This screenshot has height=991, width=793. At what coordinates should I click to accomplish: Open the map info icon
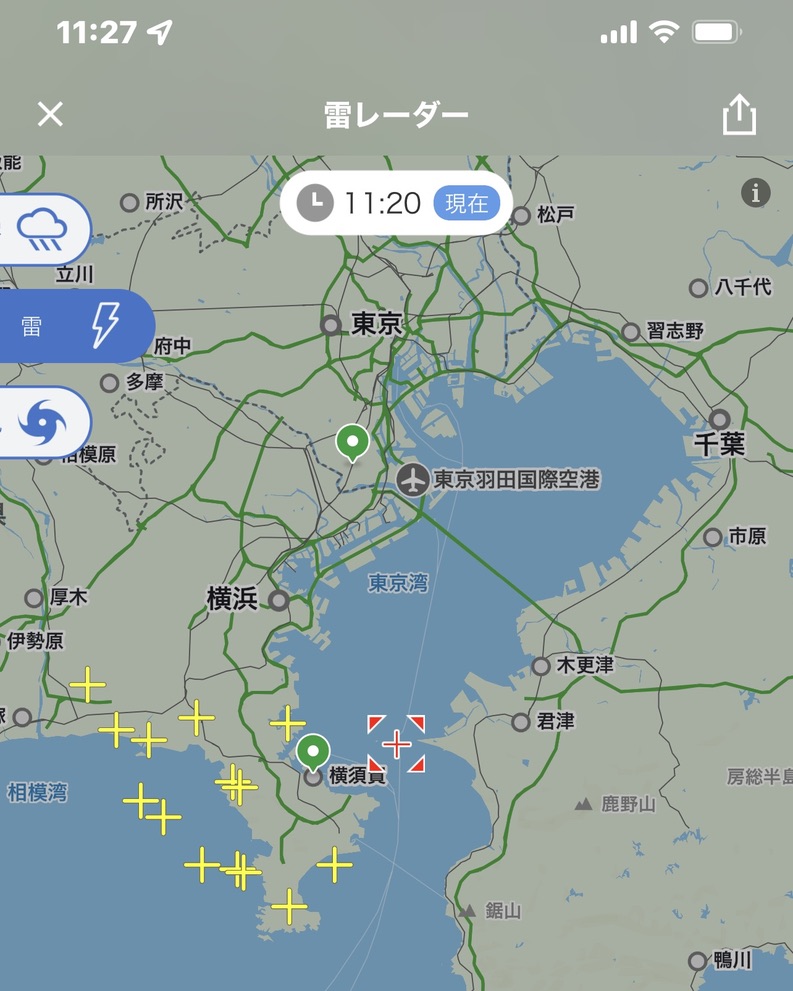(755, 192)
